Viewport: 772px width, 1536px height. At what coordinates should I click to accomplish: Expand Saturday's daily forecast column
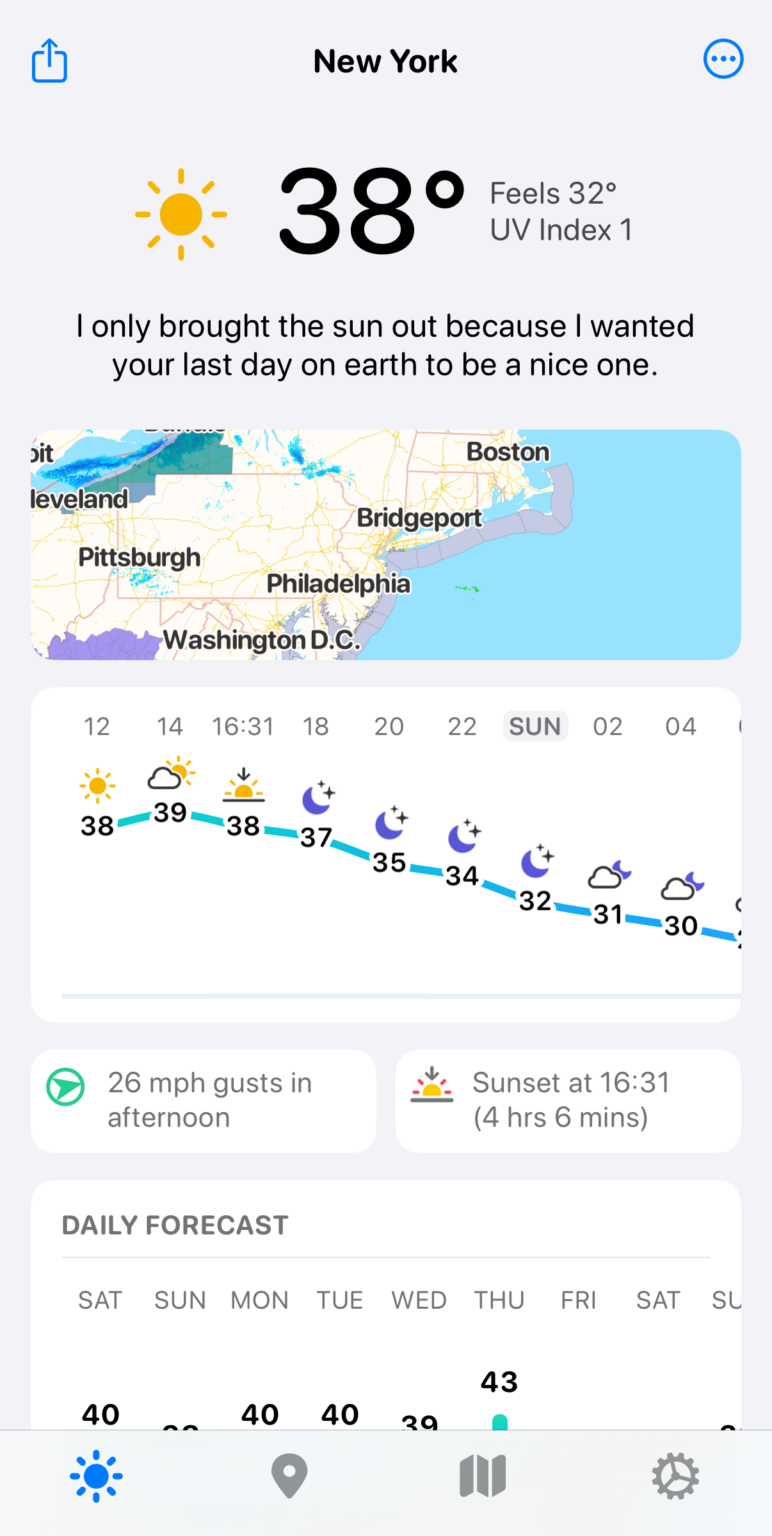coord(100,1350)
